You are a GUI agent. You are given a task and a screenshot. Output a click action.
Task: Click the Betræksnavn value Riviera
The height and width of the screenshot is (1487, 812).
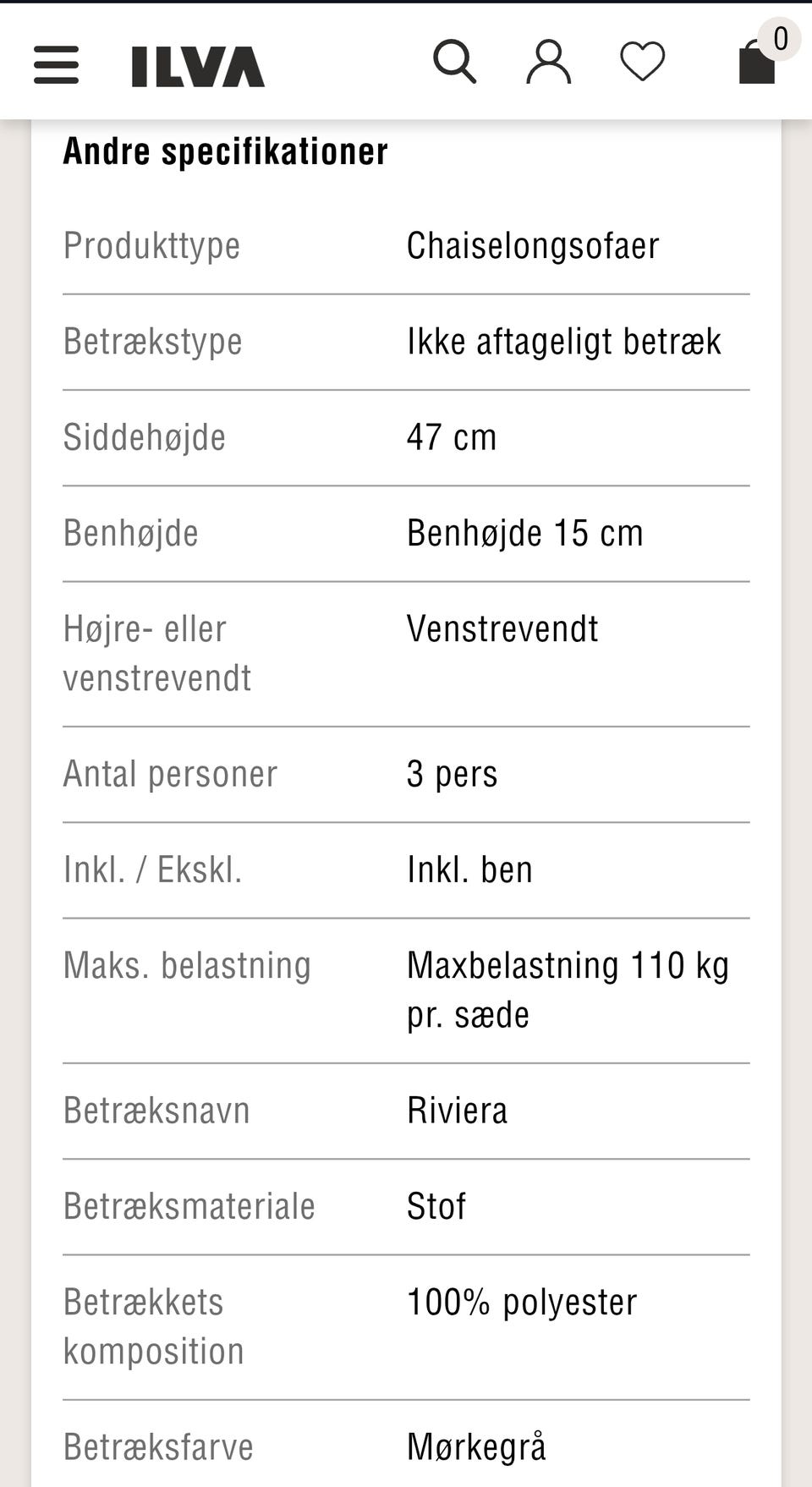click(x=457, y=1111)
